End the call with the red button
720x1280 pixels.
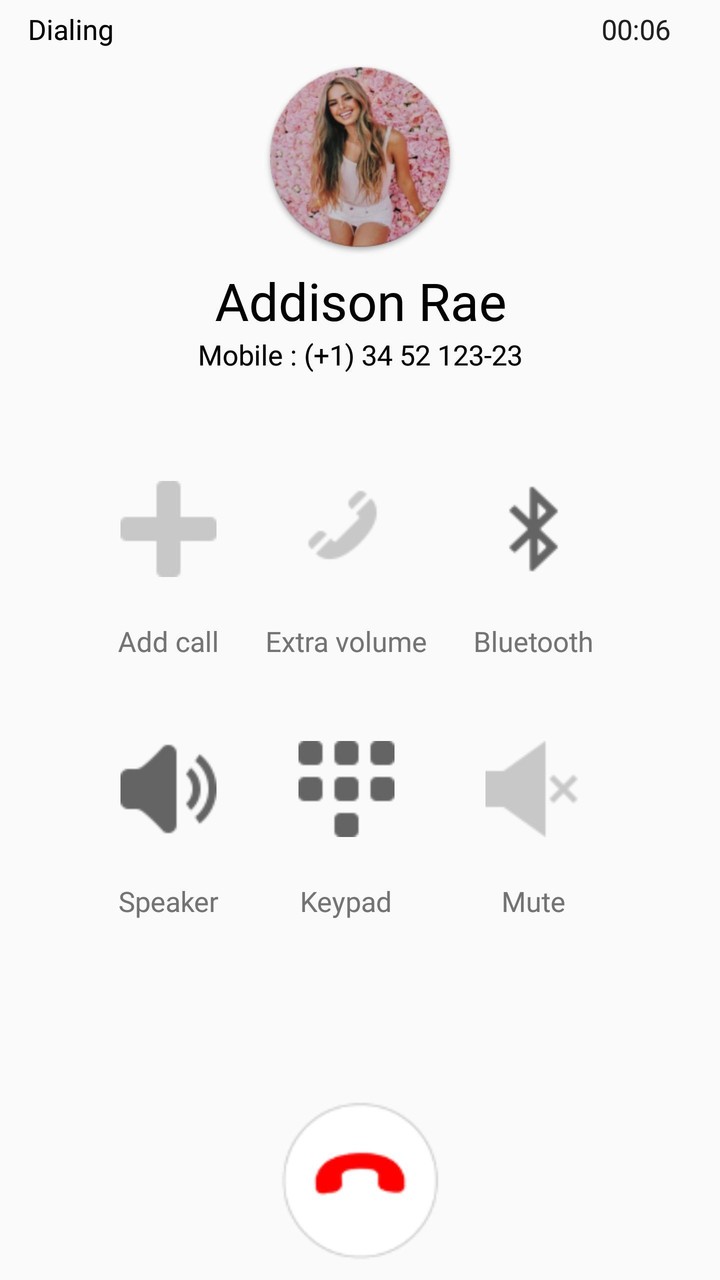tap(360, 1180)
